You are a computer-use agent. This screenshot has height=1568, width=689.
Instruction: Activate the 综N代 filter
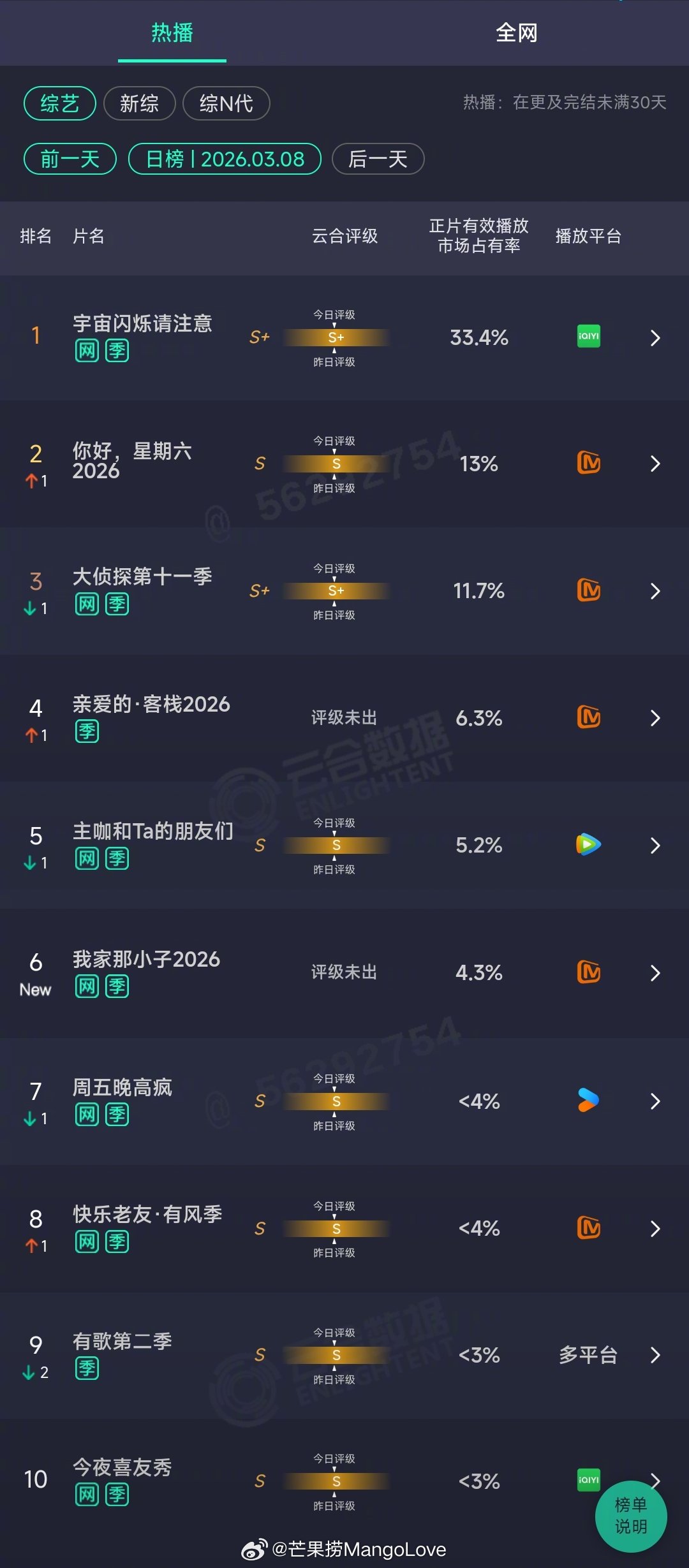pos(226,103)
